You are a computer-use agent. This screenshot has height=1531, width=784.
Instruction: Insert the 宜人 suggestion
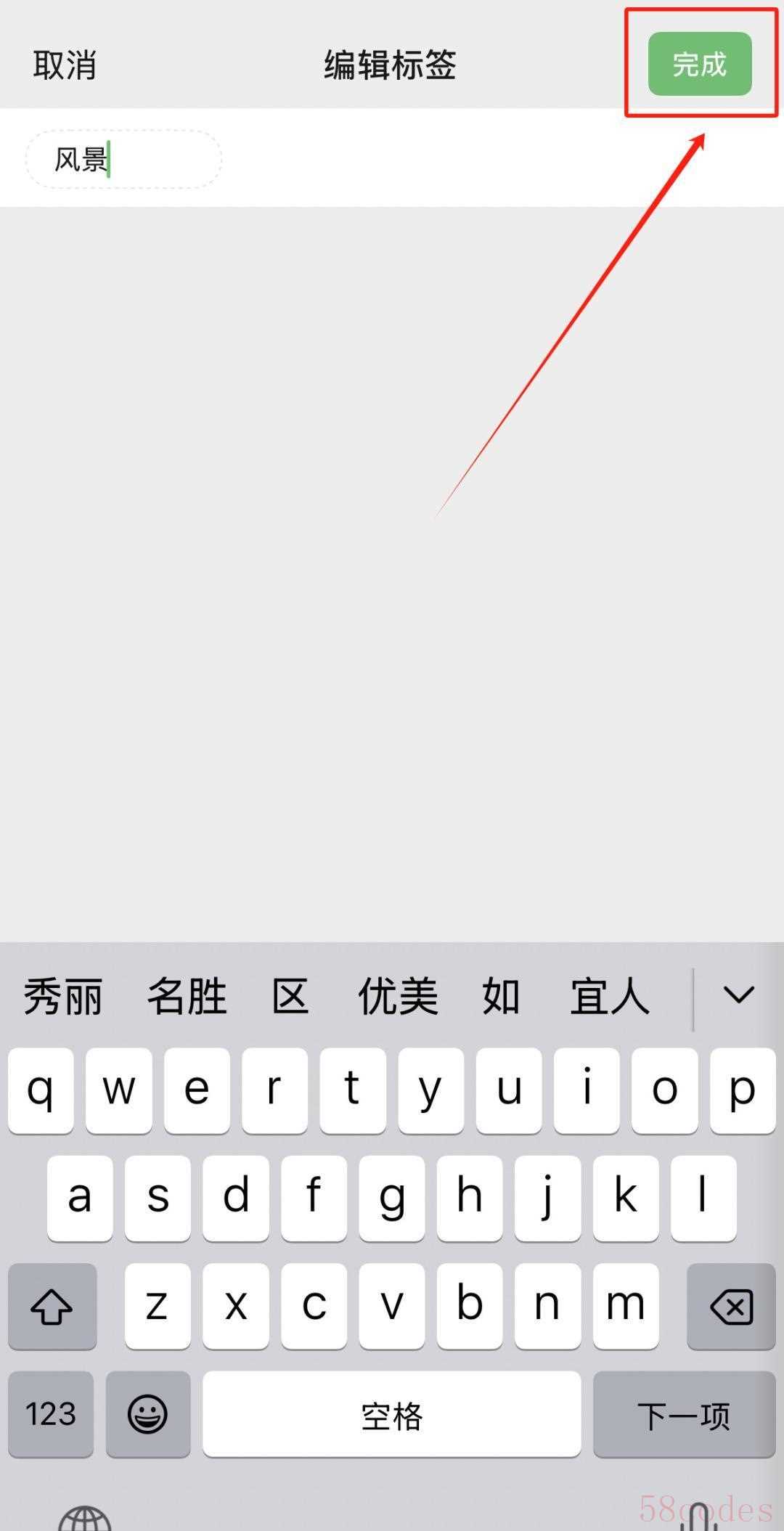click(609, 996)
